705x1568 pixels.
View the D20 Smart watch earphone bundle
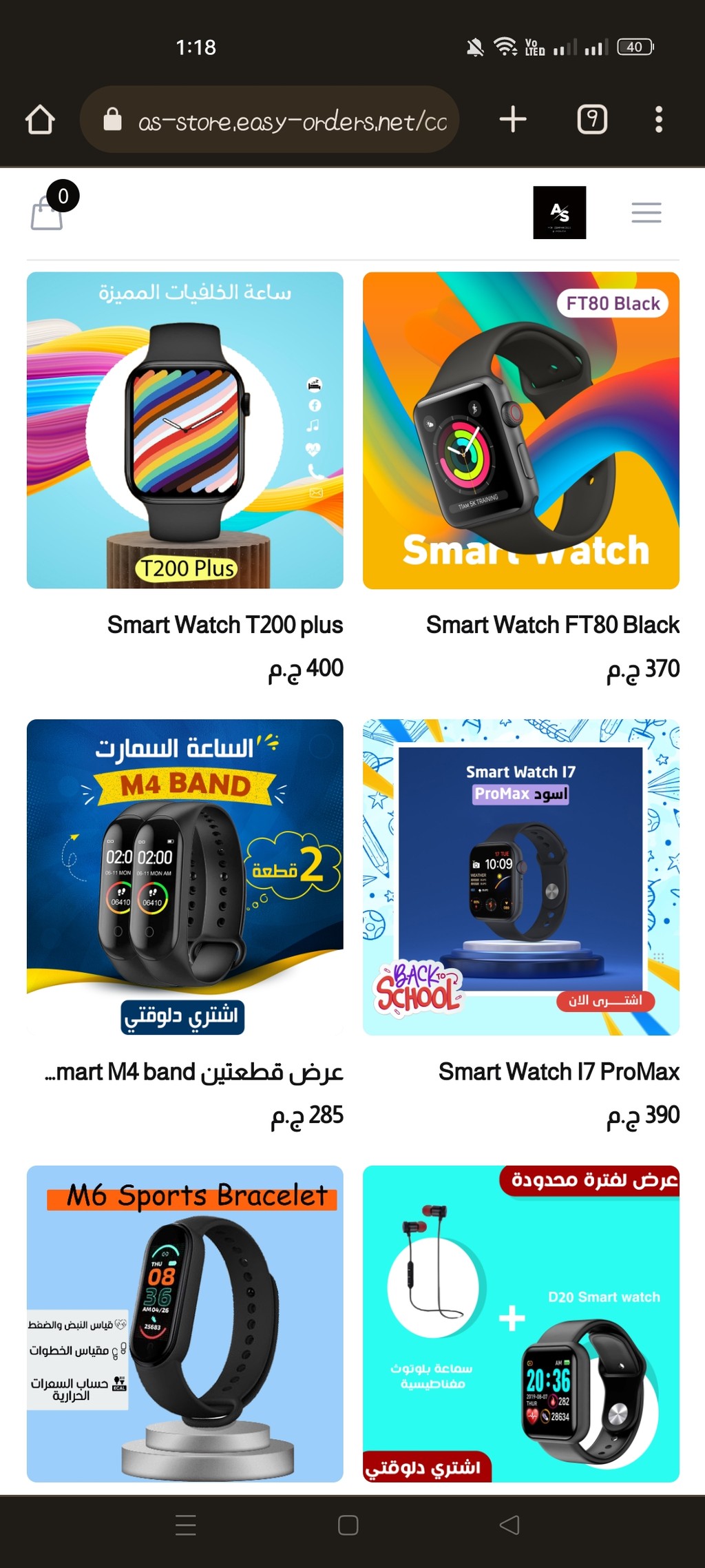tap(521, 1323)
